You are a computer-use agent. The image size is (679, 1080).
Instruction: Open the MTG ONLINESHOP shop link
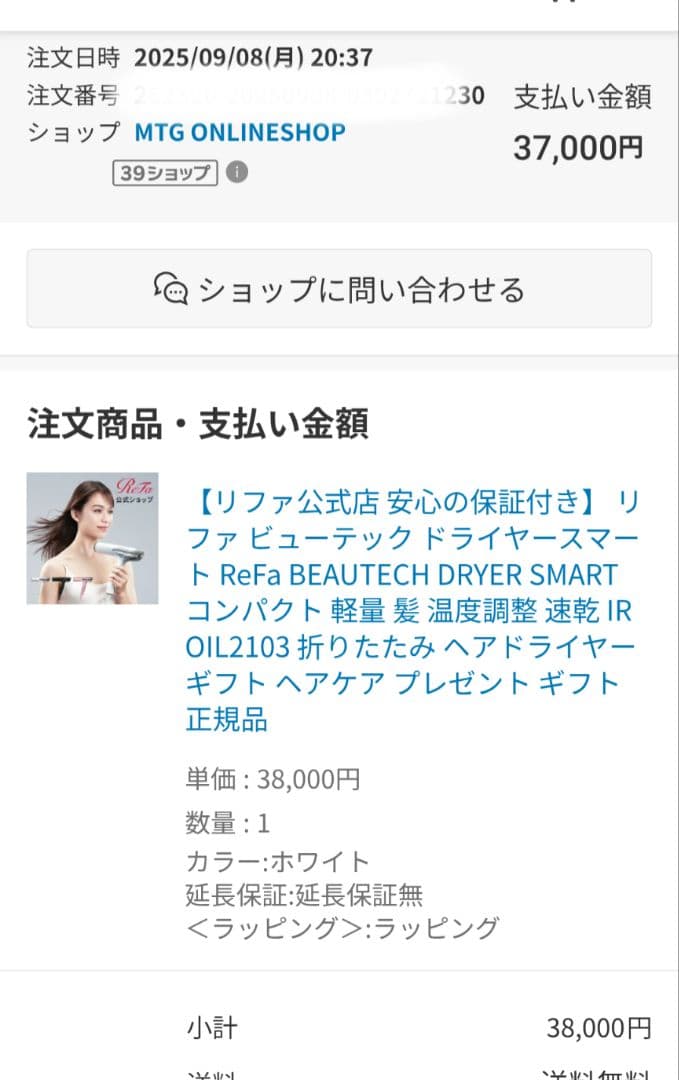[x=240, y=132]
